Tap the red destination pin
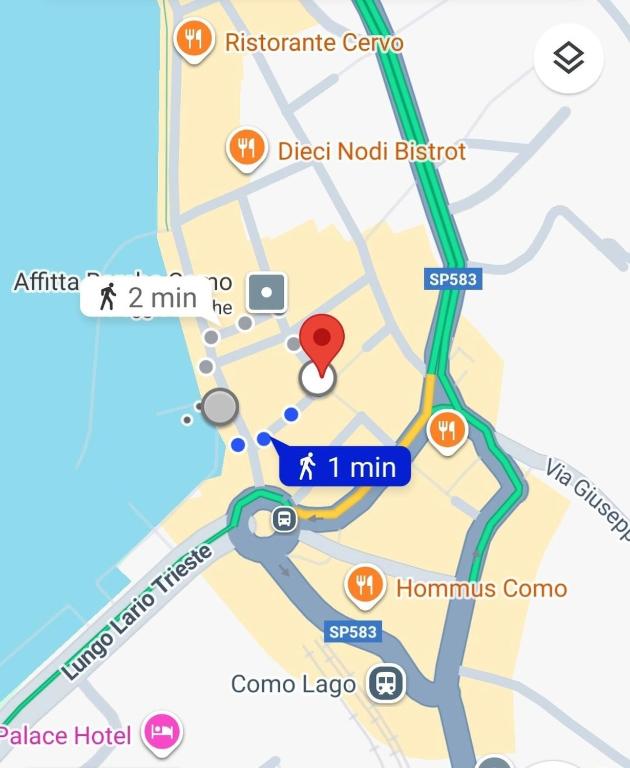 322,343
